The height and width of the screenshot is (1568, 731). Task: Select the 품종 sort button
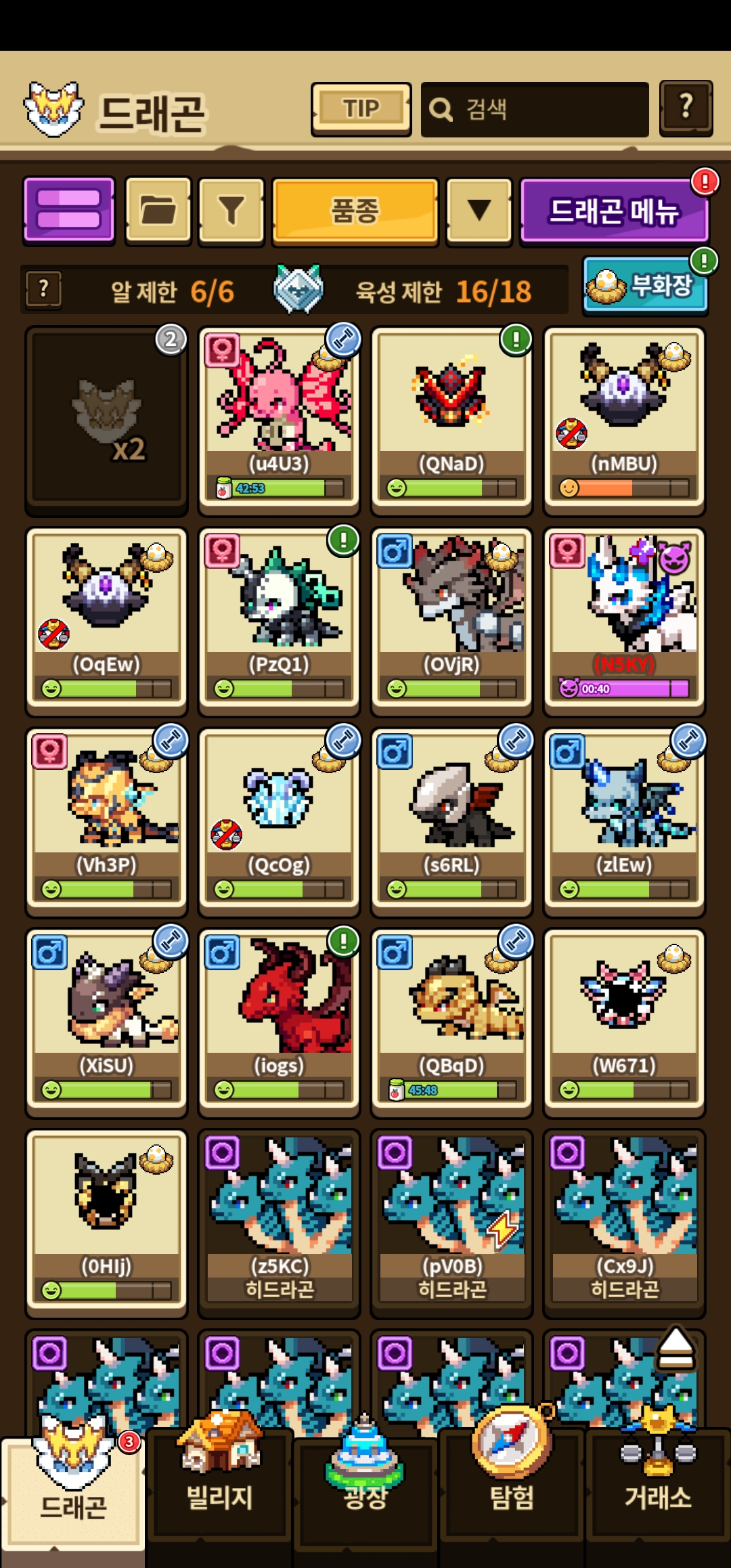355,211
